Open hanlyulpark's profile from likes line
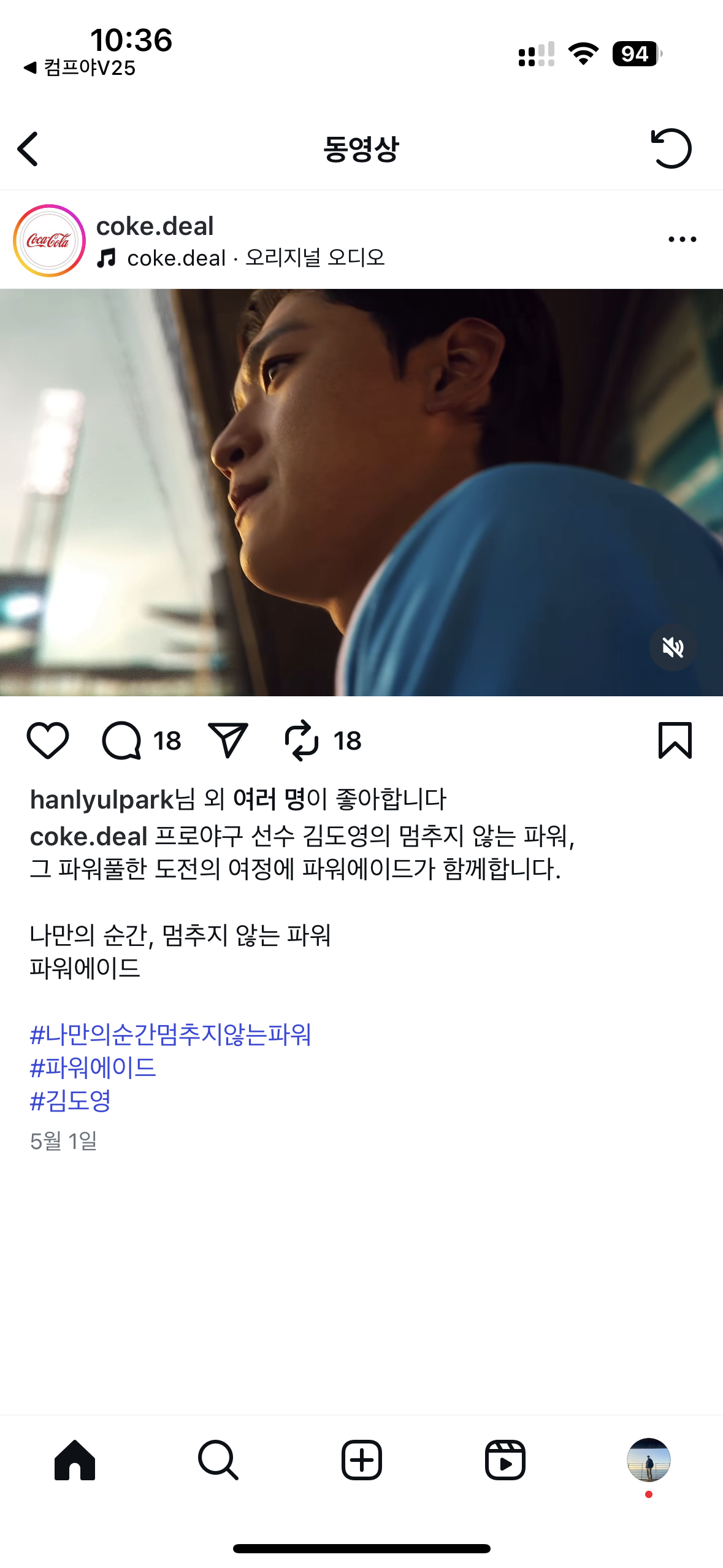723x1568 pixels. (102, 799)
